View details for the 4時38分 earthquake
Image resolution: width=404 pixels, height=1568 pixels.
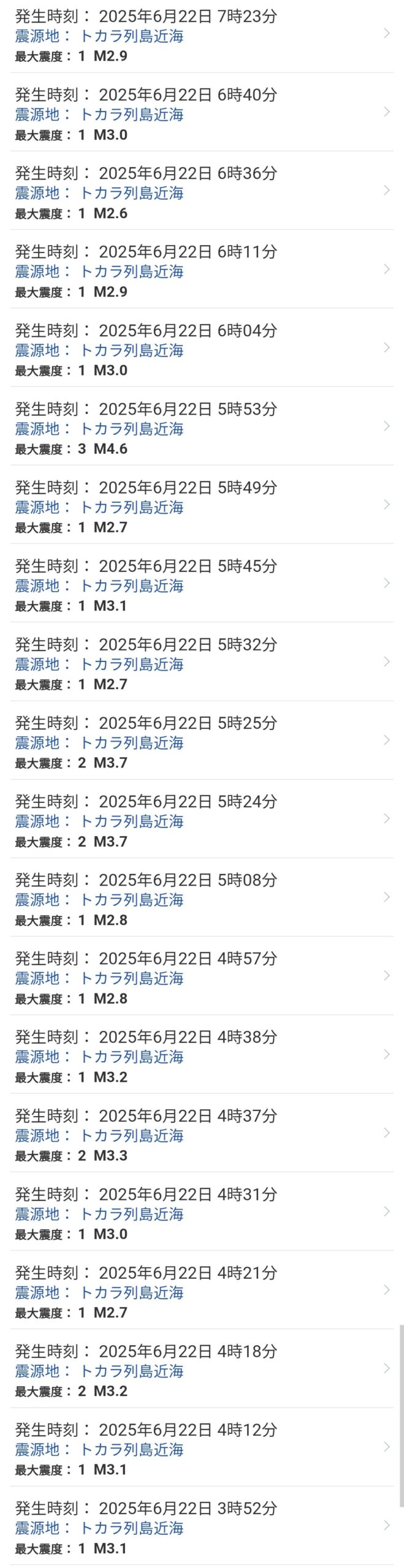coord(202,1056)
